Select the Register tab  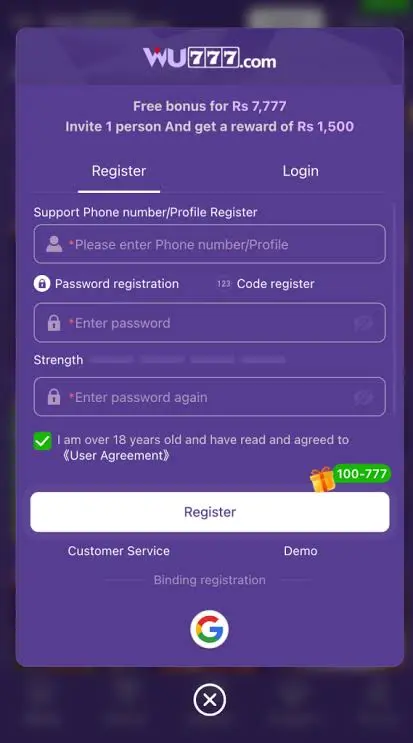(x=119, y=171)
